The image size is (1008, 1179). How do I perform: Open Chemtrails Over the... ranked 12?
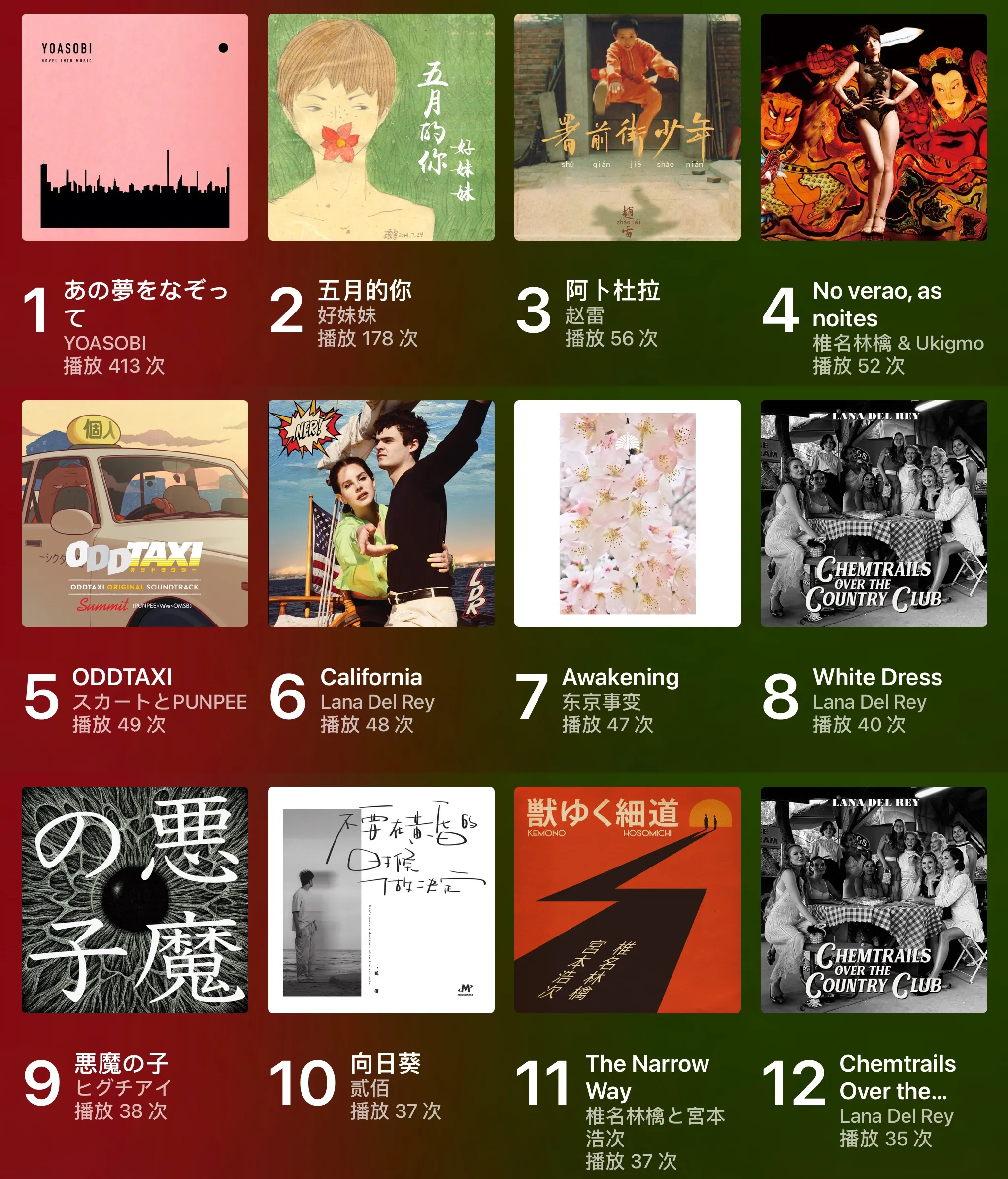[874, 900]
